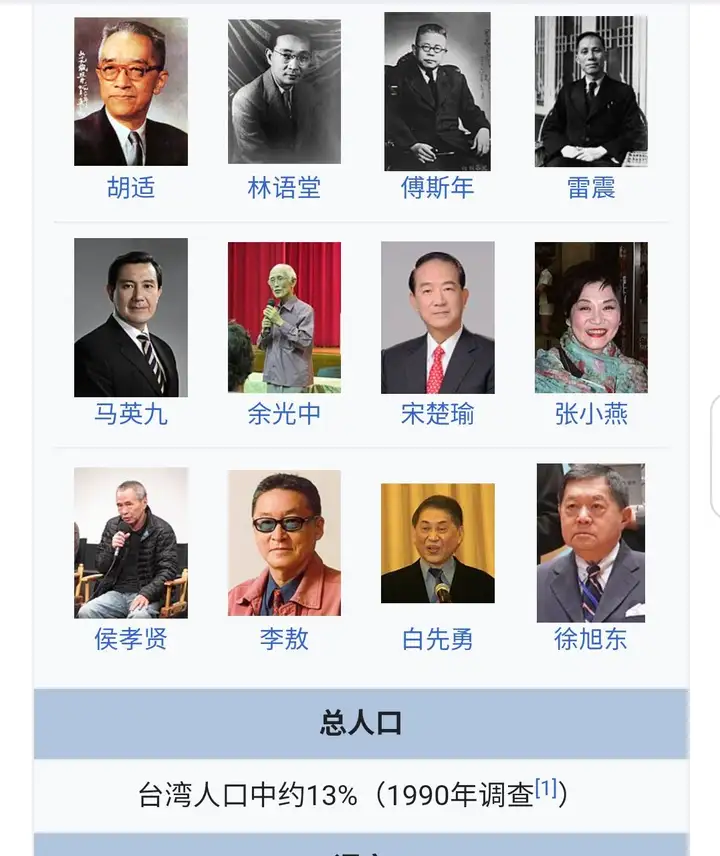This screenshot has height=856, width=720.
Task: Tap the 李敖 name link
Action: tap(284, 640)
